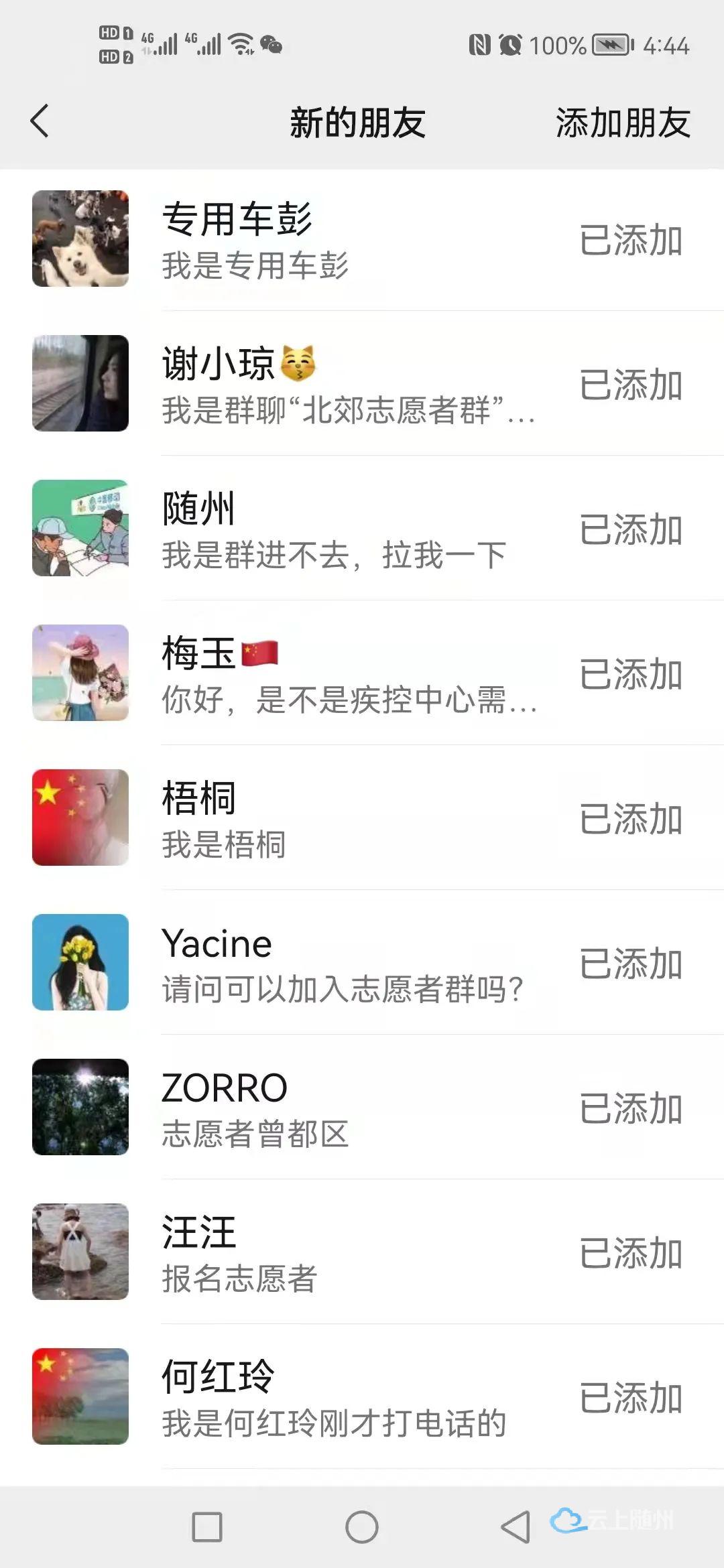Open recent apps from navigation bar
This screenshot has height=1568, width=724.
click(x=207, y=1527)
